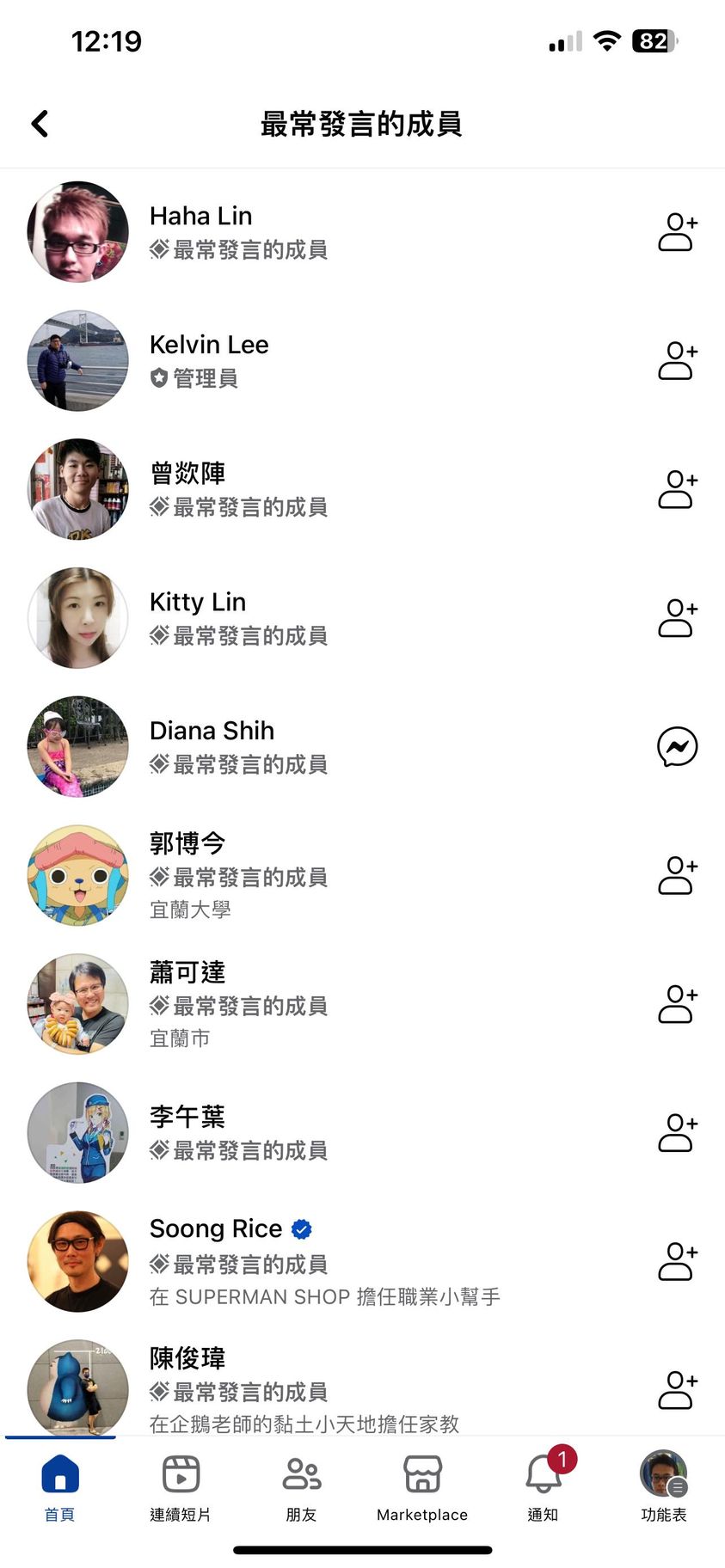The height and width of the screenshot is (1568, 725).
Task: Send friend request to Haha Lin
Action: 677,232
